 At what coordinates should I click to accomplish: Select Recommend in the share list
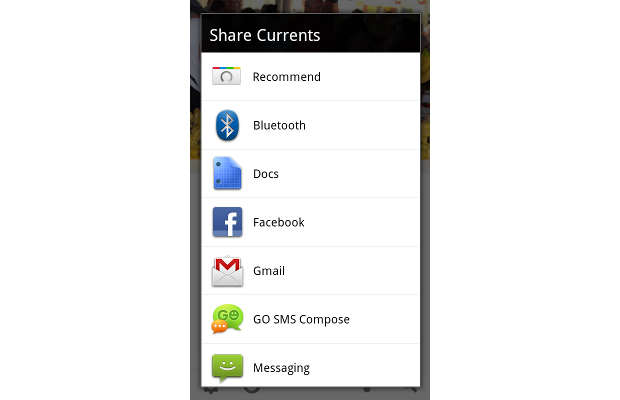pyautogui.click(x=286, y=77)
